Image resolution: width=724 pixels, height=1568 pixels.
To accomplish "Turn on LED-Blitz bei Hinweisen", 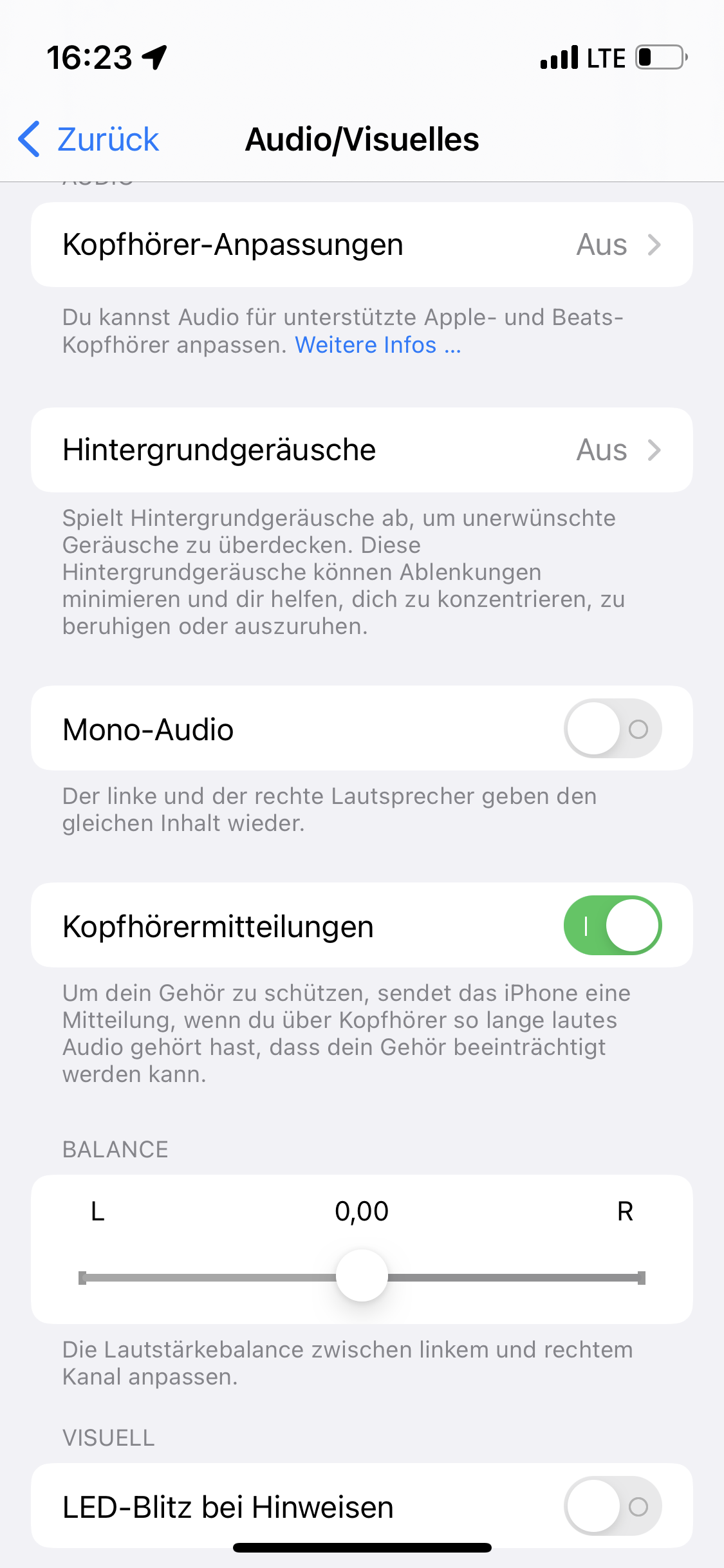I will coord(613,1506).
